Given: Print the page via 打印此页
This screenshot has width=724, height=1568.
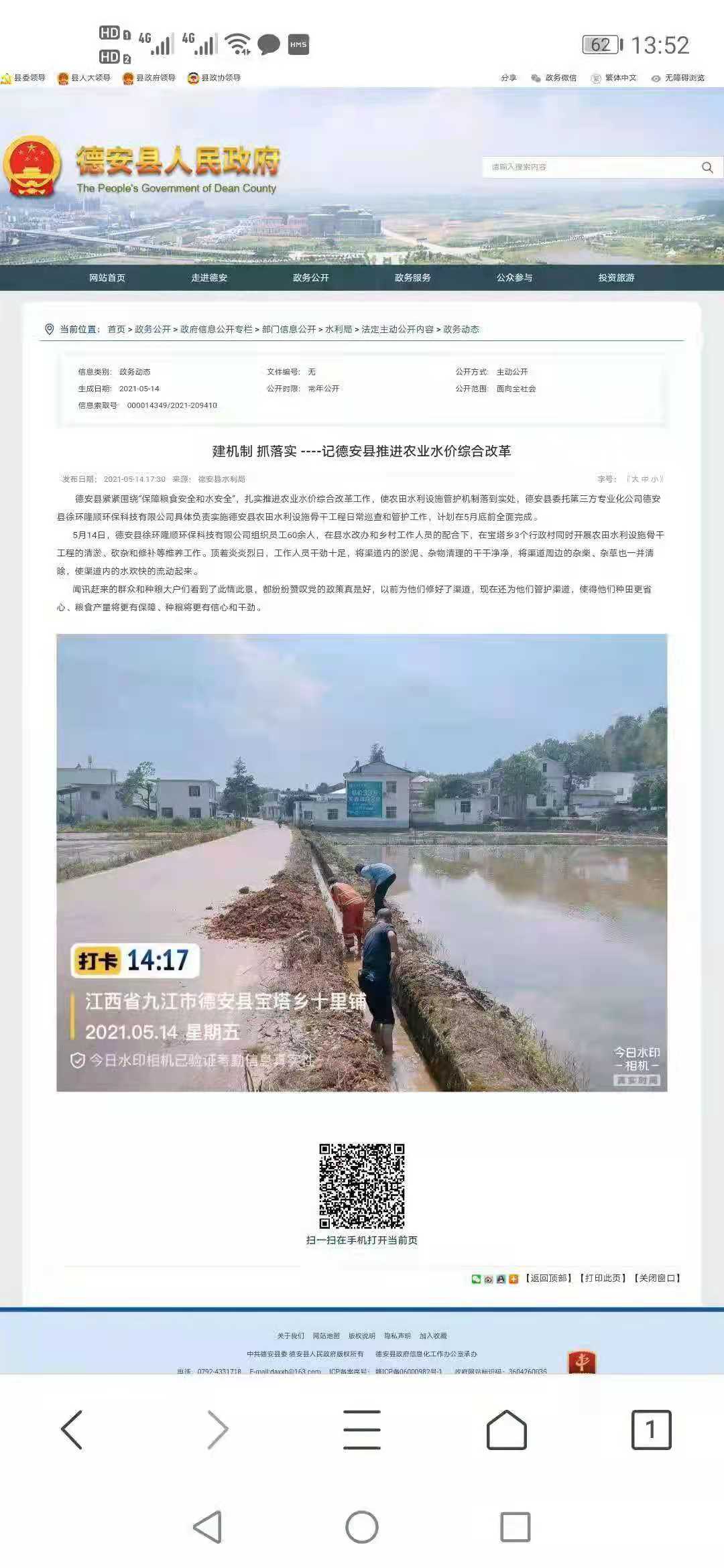Looking at the screenshot, I should (603, 1278).
